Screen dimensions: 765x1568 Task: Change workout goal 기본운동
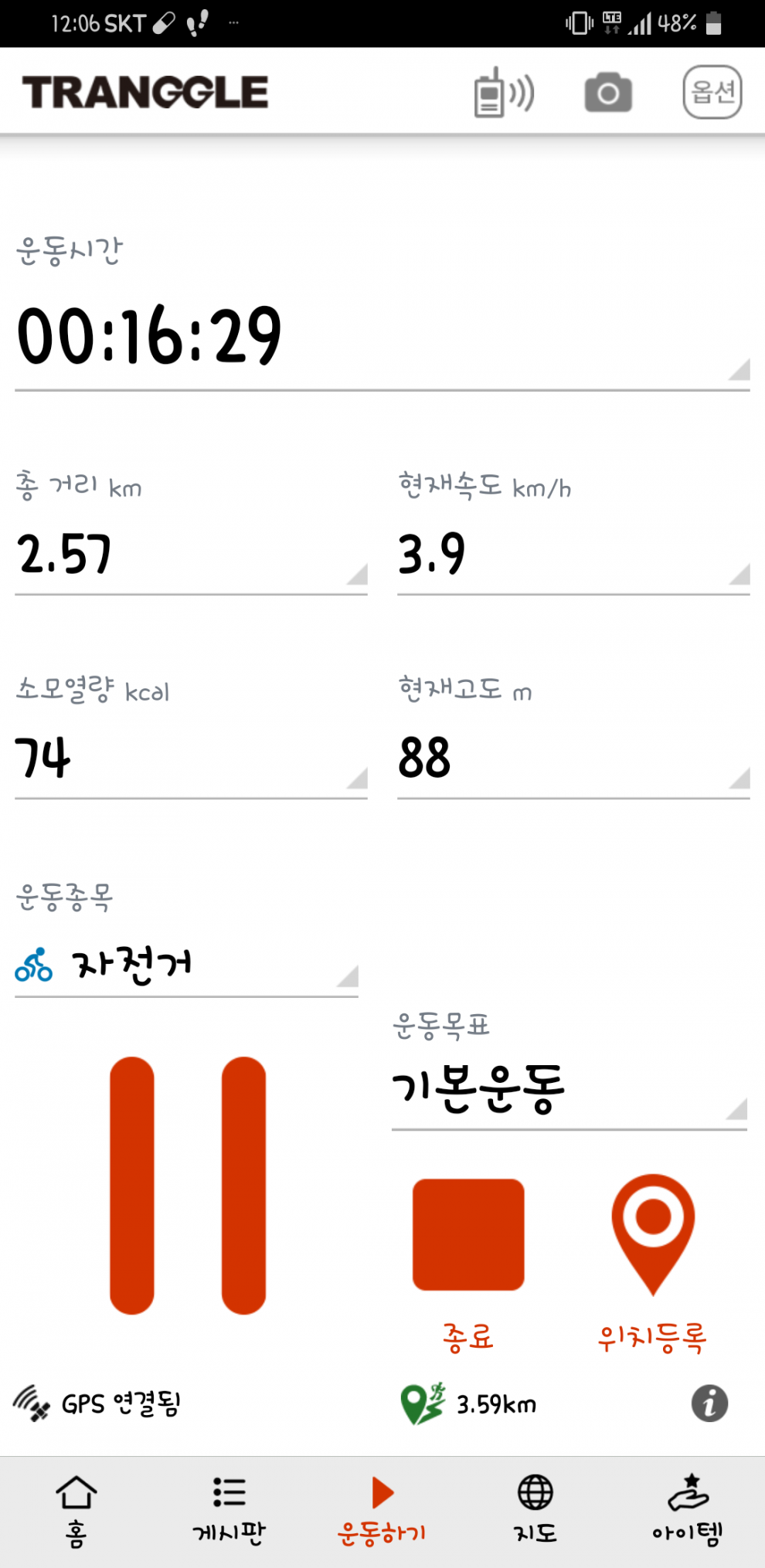569,1089
